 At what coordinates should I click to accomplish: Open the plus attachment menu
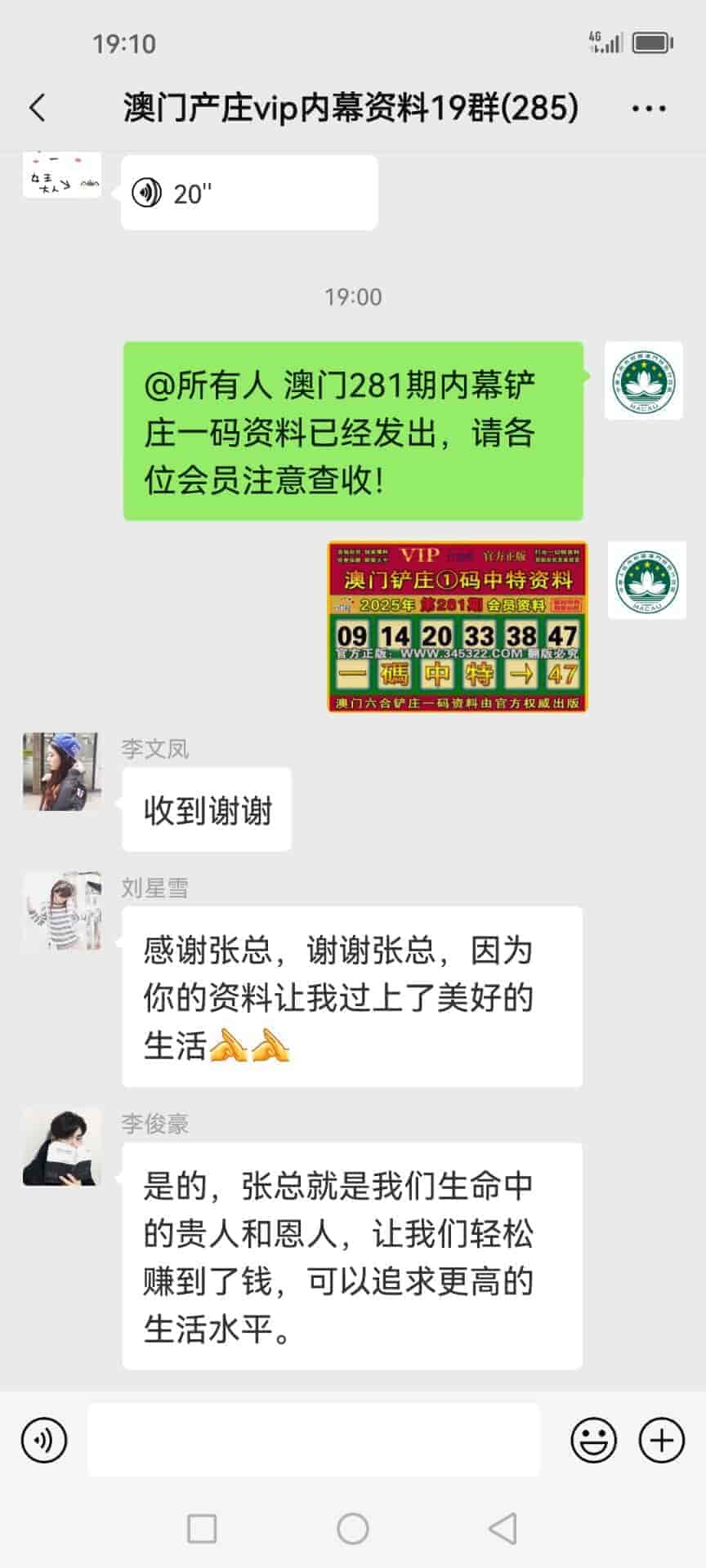coord(661,1440)
